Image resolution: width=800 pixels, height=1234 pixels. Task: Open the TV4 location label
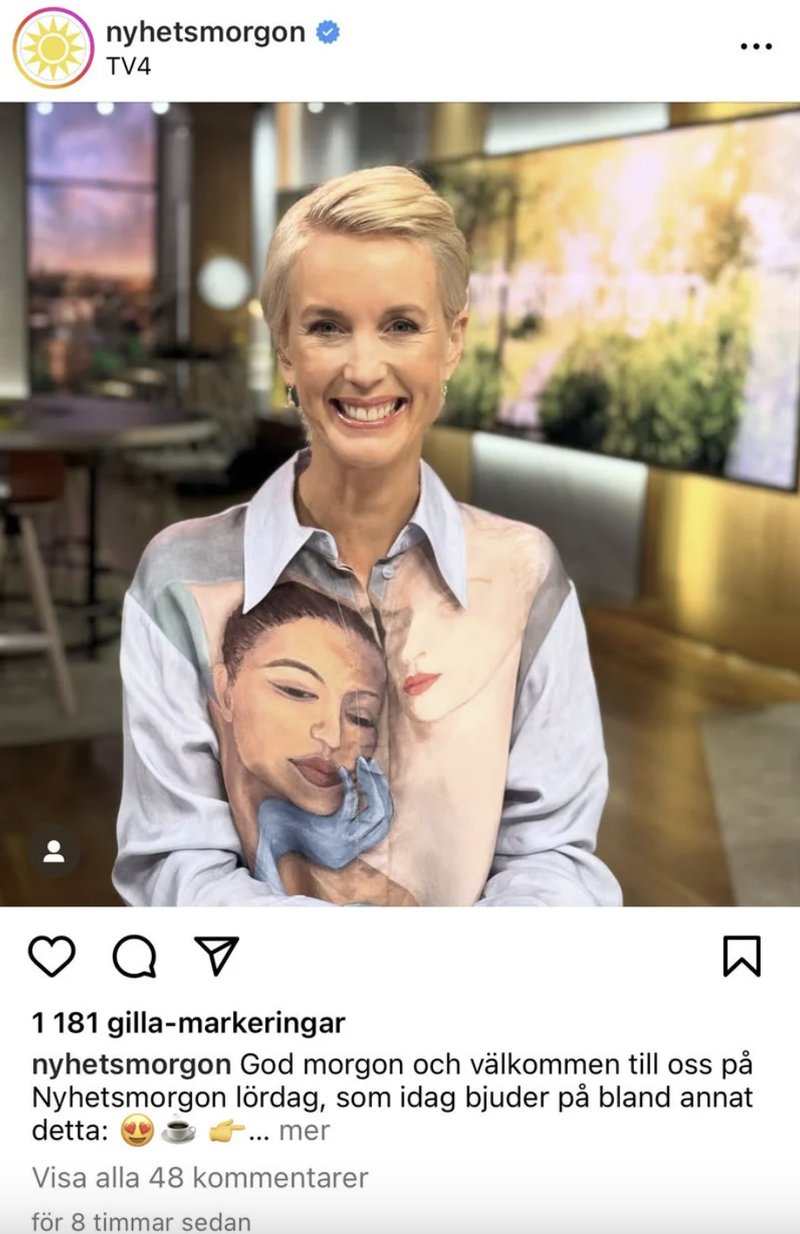click(x=128, y=65)
